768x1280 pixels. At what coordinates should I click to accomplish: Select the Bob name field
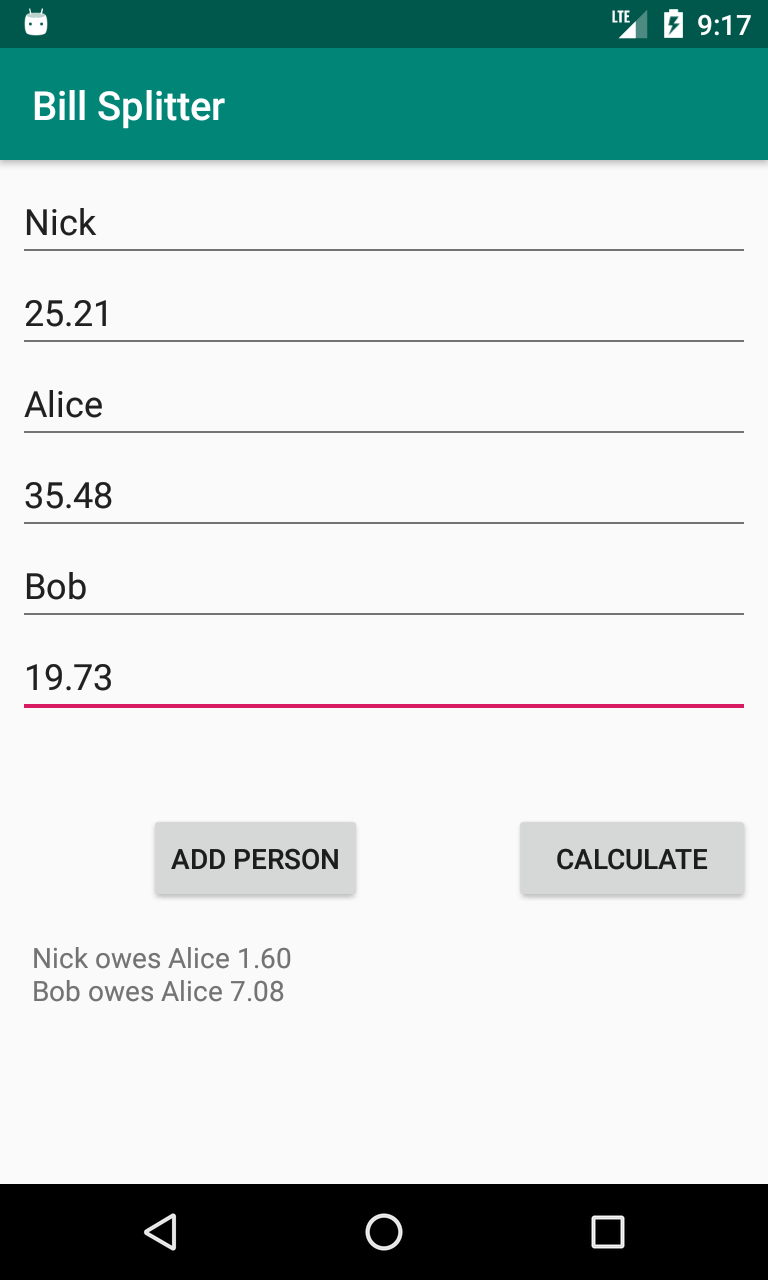pyautogui.click(x=384, y=586)
